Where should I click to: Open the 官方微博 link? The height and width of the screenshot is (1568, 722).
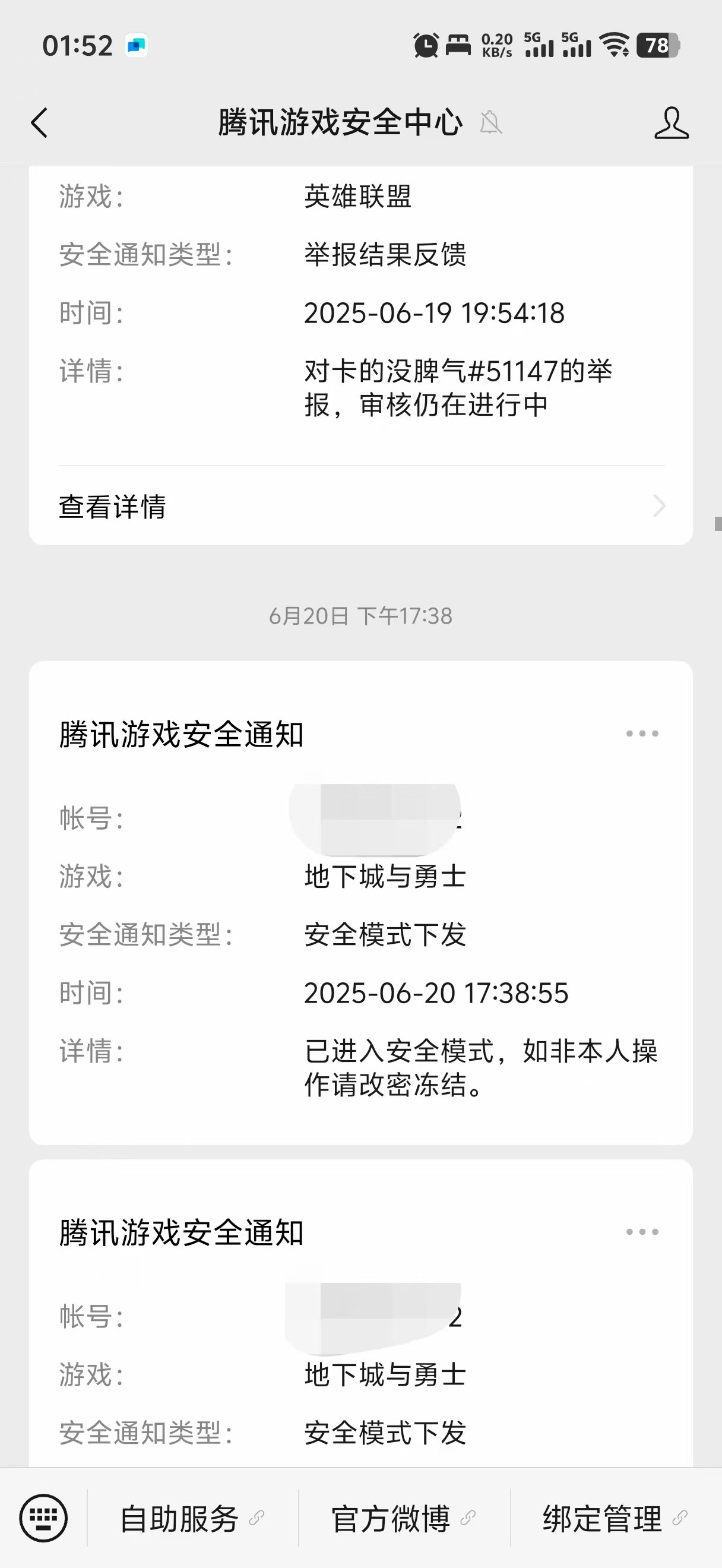[404, 1519]
